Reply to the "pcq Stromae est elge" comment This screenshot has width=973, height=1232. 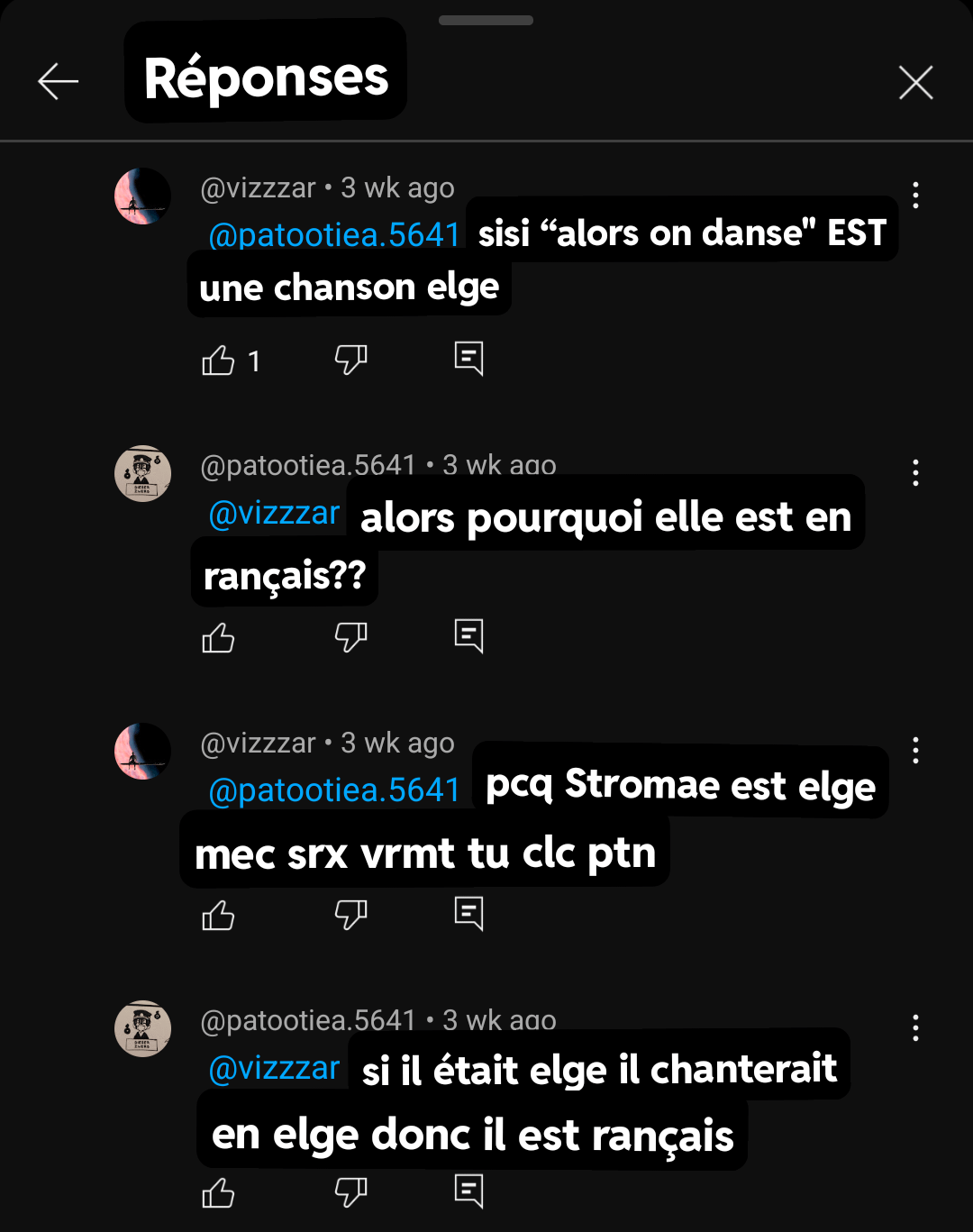point(468,914)
